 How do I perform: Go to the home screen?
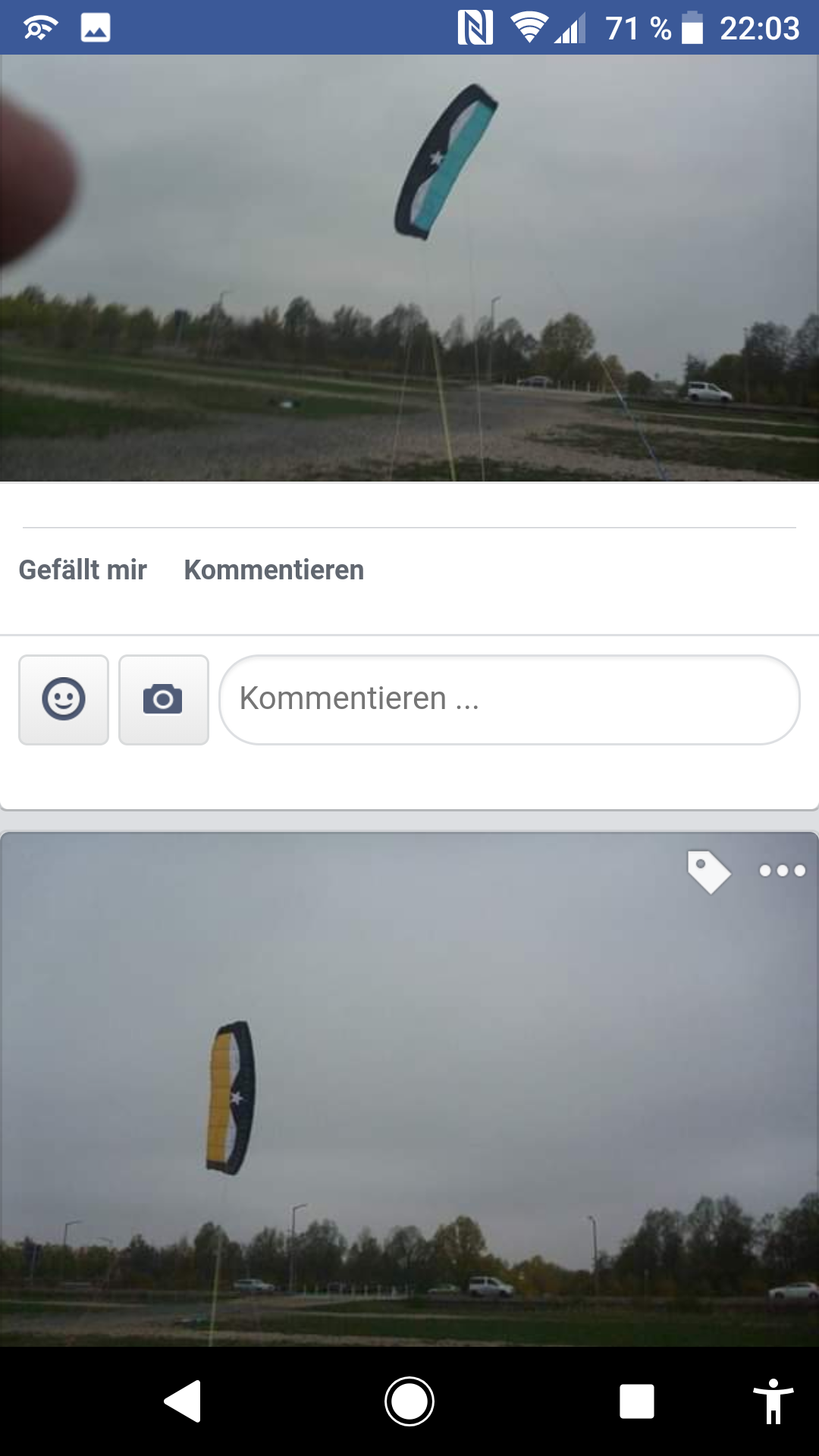pos(409,1401)
